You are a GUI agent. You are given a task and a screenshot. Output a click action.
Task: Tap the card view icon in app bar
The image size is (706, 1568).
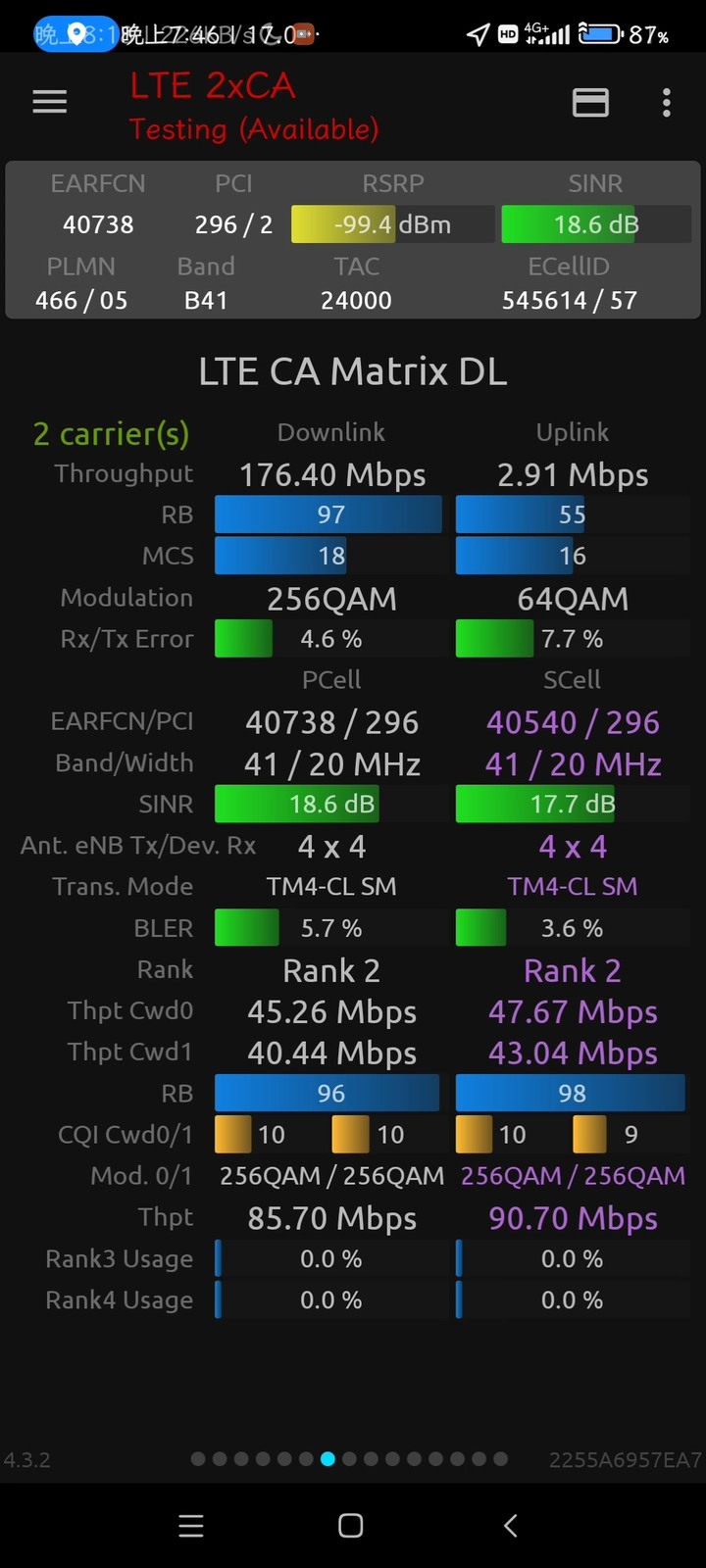coord(590,102)
